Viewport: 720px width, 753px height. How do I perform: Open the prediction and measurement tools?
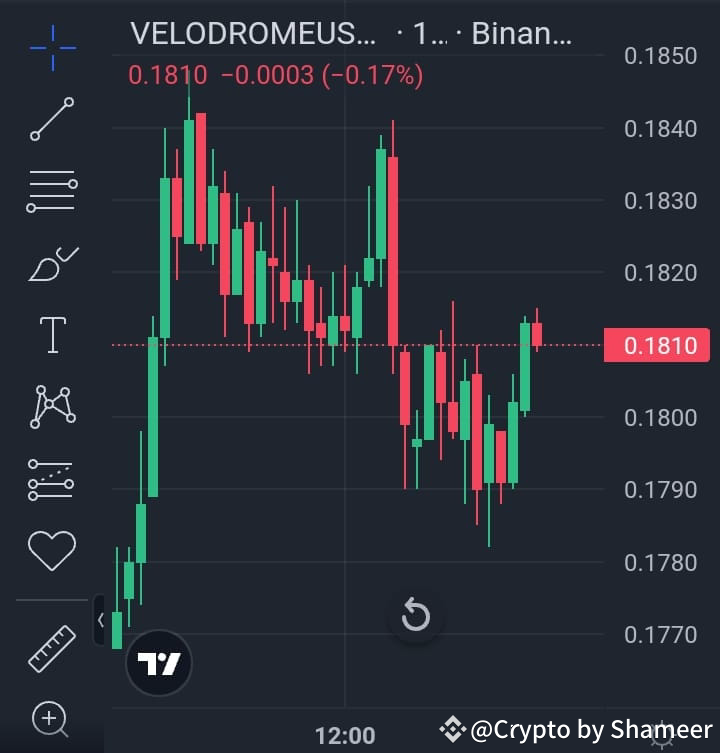tap(52, 480)
